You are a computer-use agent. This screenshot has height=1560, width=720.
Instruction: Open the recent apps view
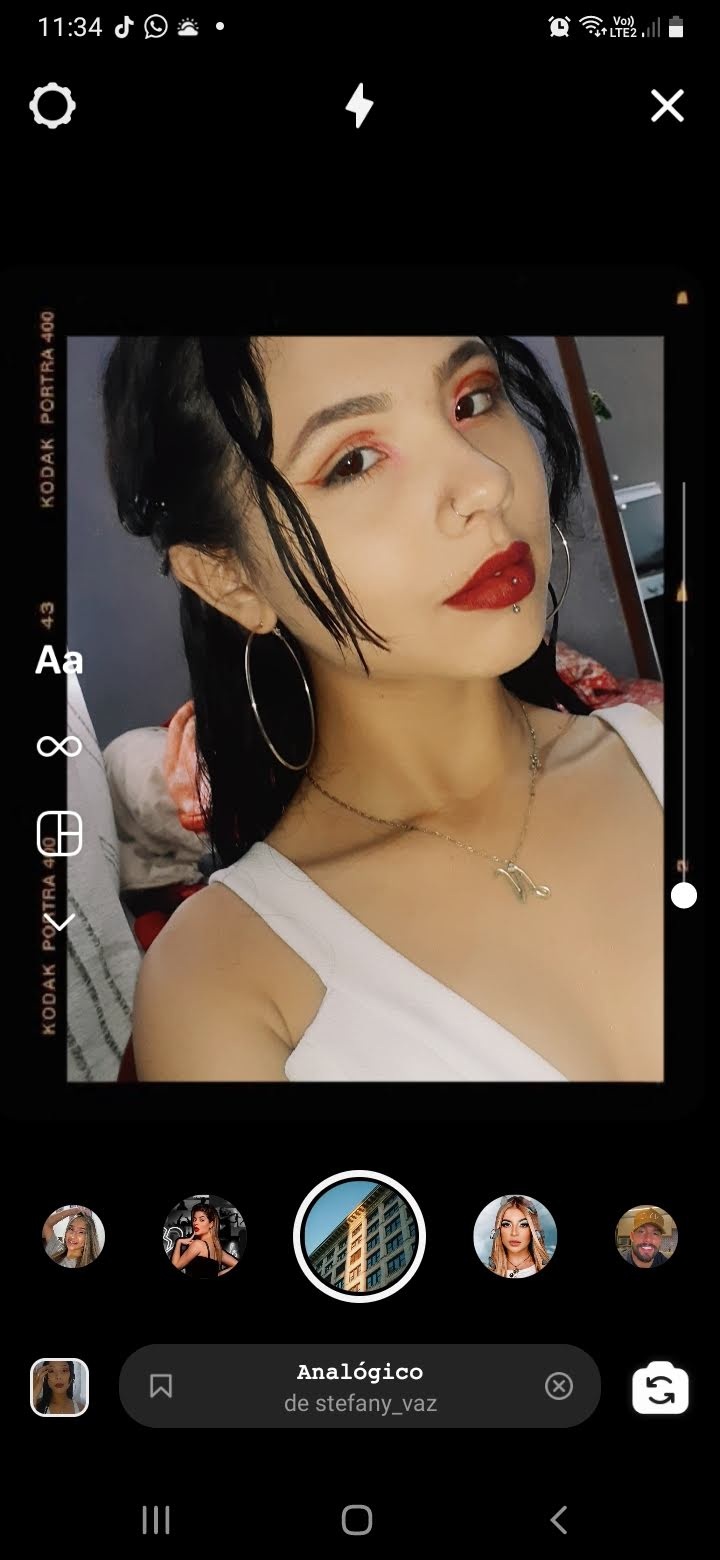coord(156,1520)
